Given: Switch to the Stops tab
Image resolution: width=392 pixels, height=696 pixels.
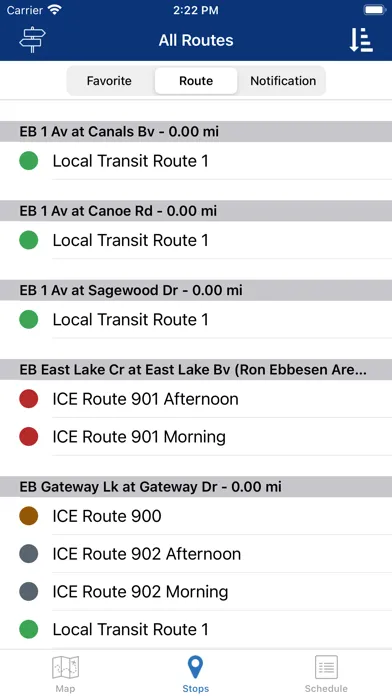Looking at the screenshot, I should pyautogui.click(x=196, y=674).
